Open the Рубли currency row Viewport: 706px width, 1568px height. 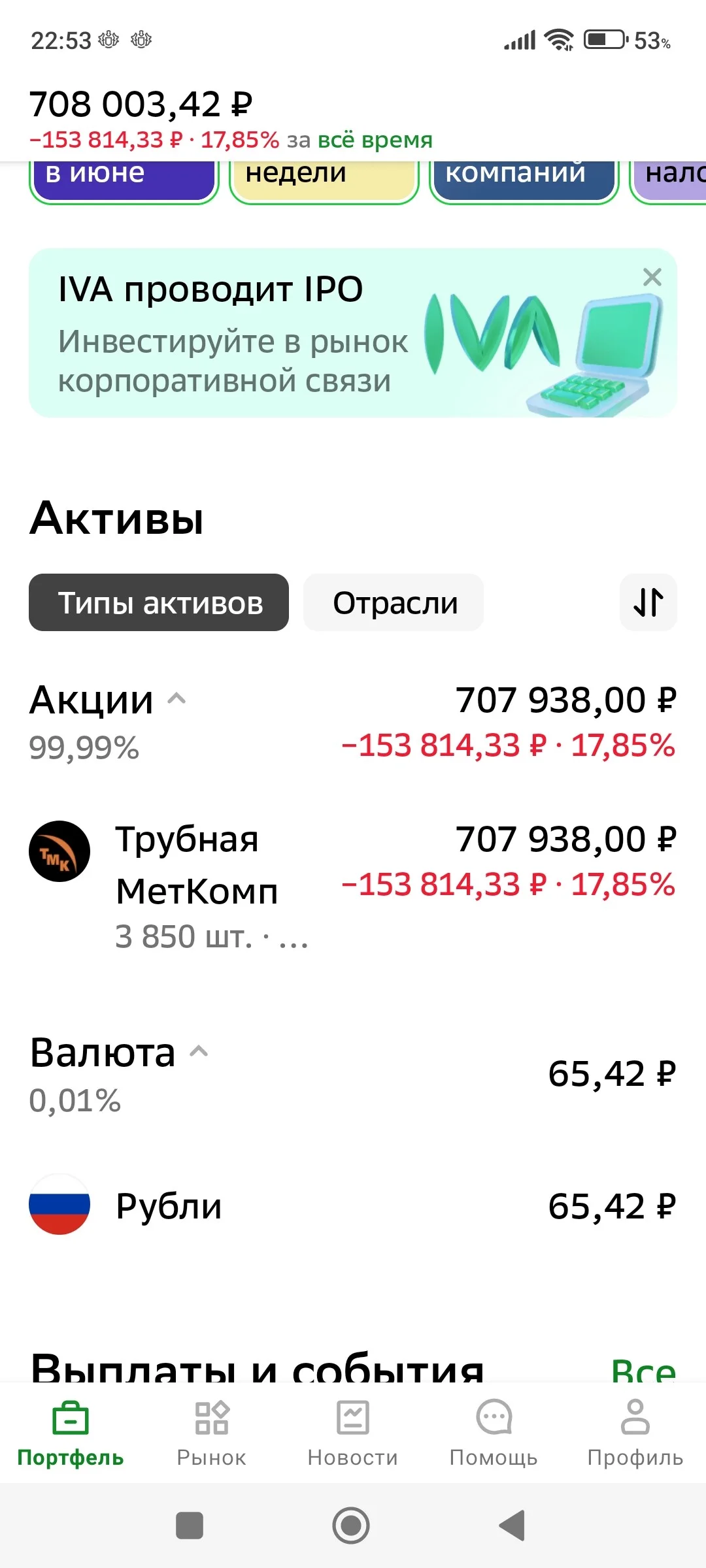[x=353, y=1205]
